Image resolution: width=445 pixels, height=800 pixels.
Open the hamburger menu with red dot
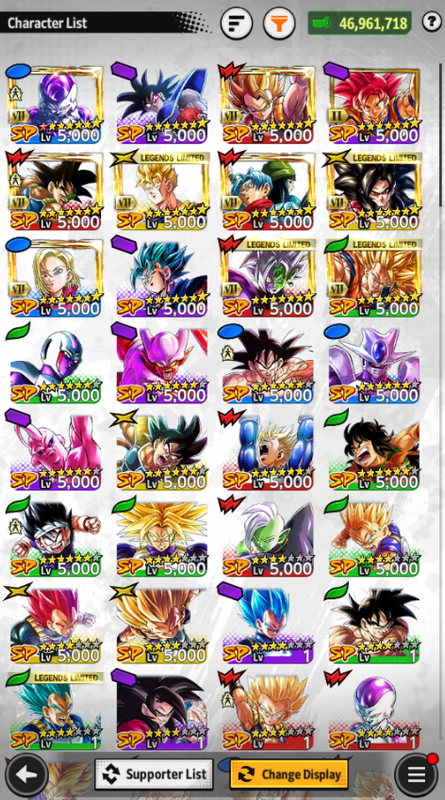click(416, 775)
